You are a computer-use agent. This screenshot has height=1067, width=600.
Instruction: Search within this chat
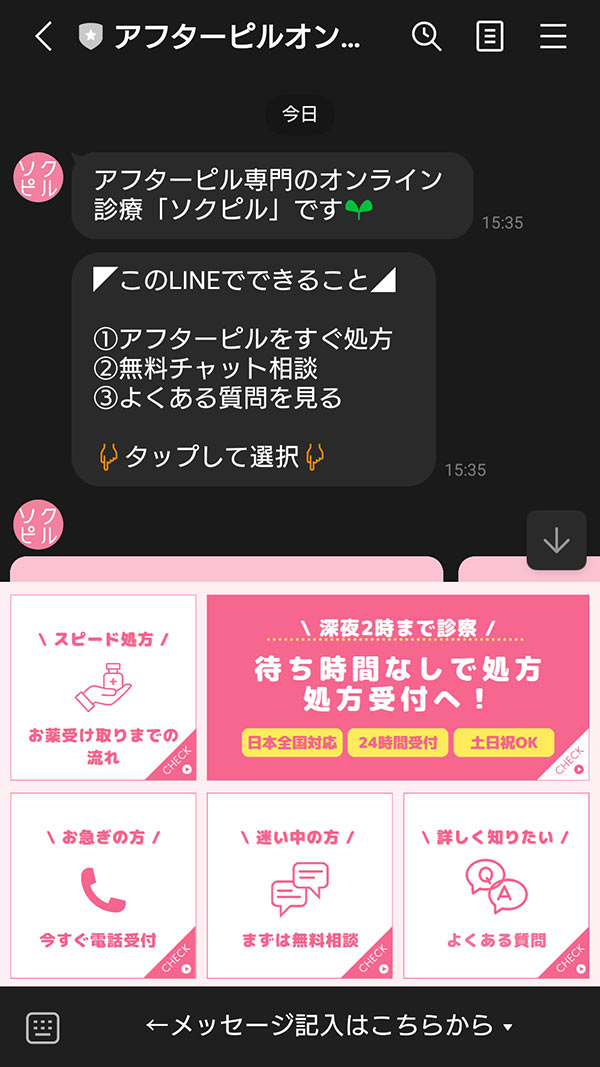[x=426, y=37]
